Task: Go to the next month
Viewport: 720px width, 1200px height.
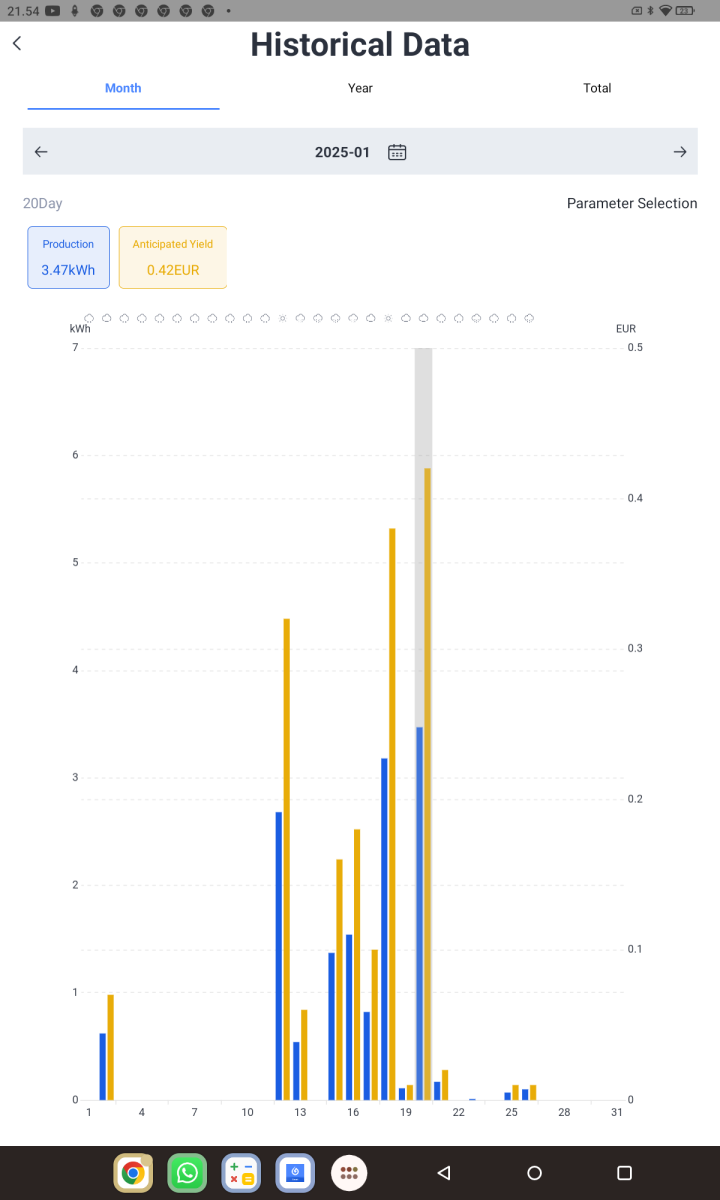Action: click(x=679, y=152)
